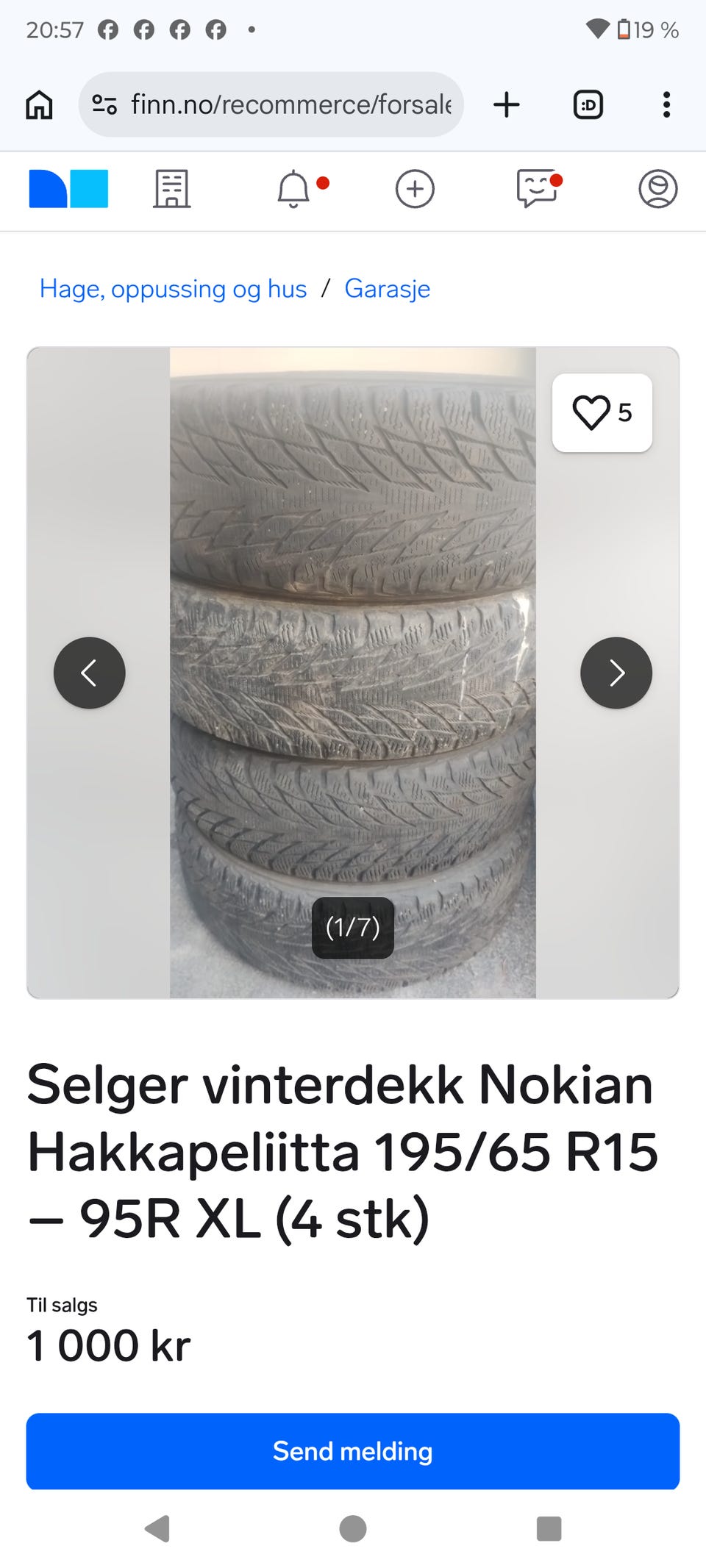Open the messages chat icon

tap(537, 189)
